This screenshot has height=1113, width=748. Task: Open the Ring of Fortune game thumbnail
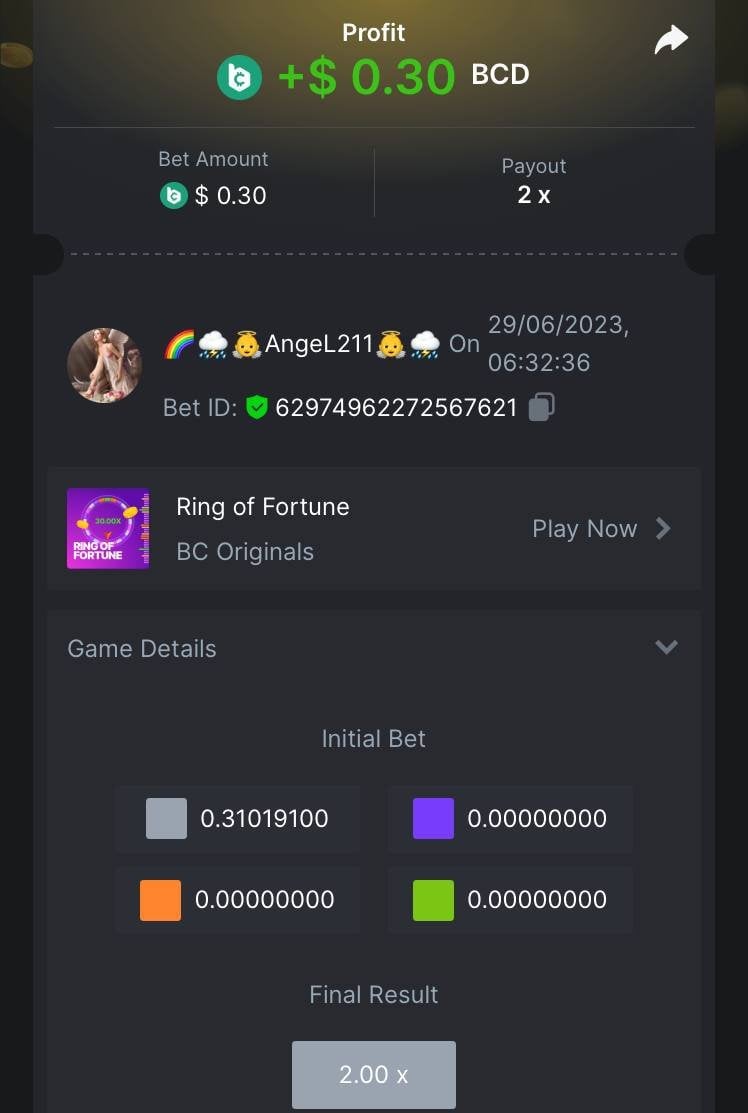(x=108, y=528)
